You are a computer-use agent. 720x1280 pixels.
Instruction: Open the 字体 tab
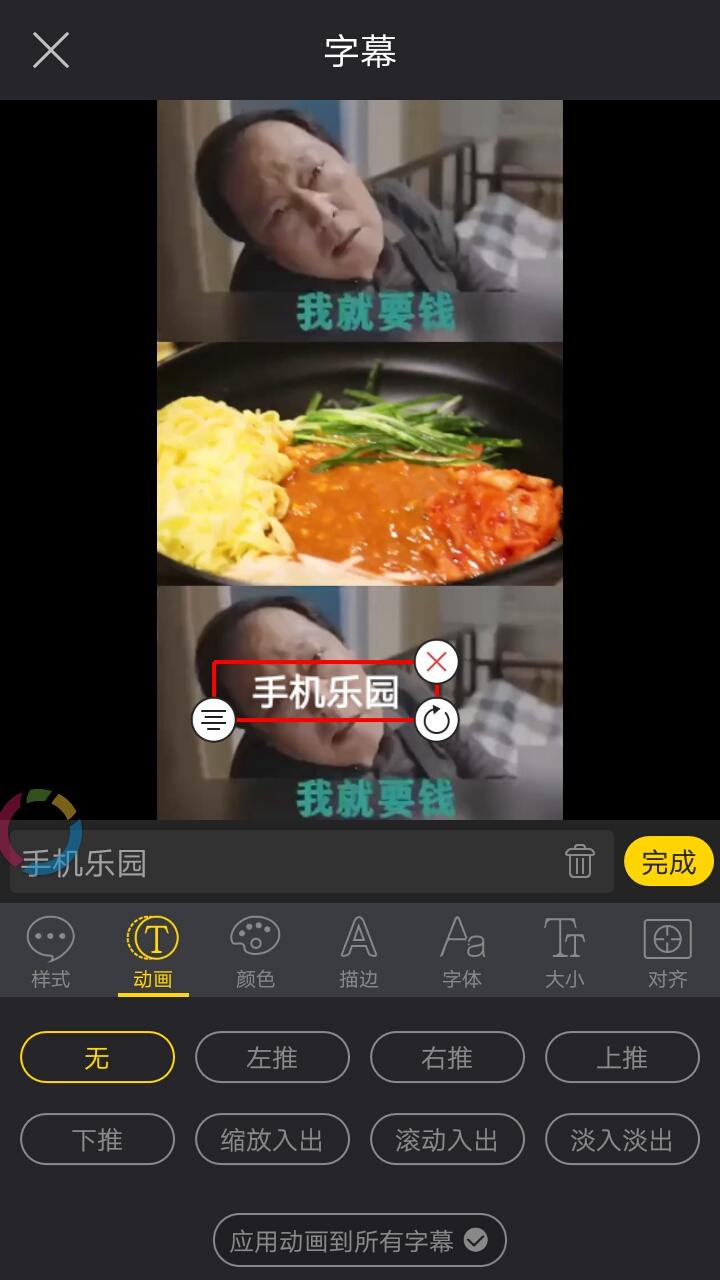click(462, 952)
